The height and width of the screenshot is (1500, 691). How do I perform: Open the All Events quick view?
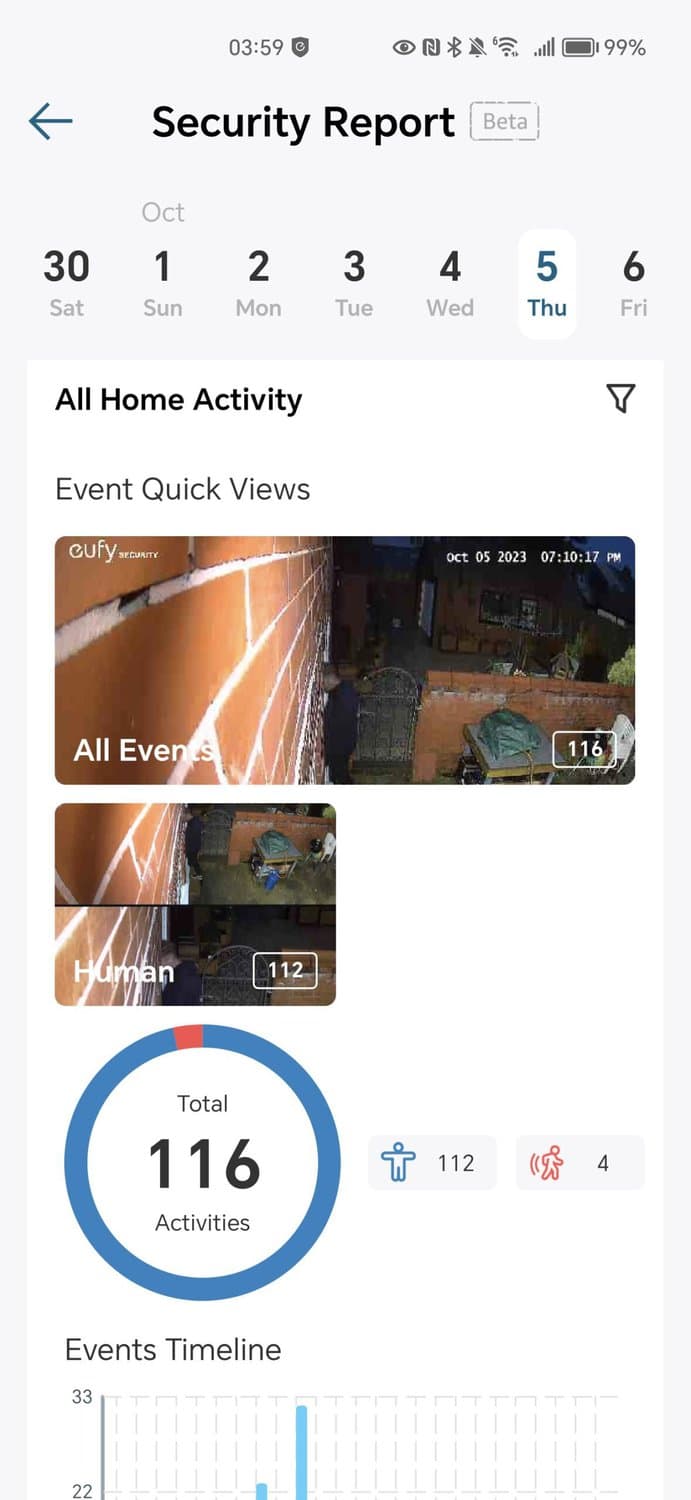pos(345,660)
